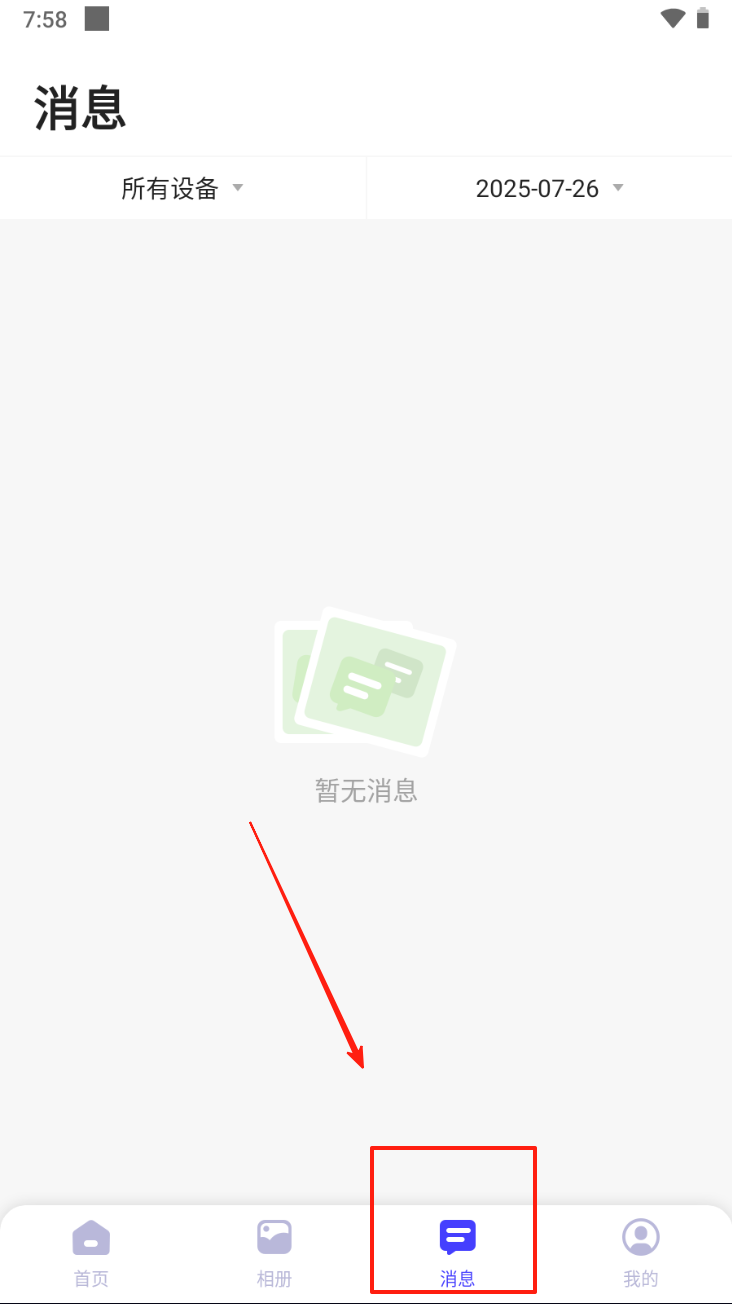The width and height of the screenshot is (732, 1304).
Task: Switch to the 首页 tab
Action: pyautogui.click(x=91, y=1252)
